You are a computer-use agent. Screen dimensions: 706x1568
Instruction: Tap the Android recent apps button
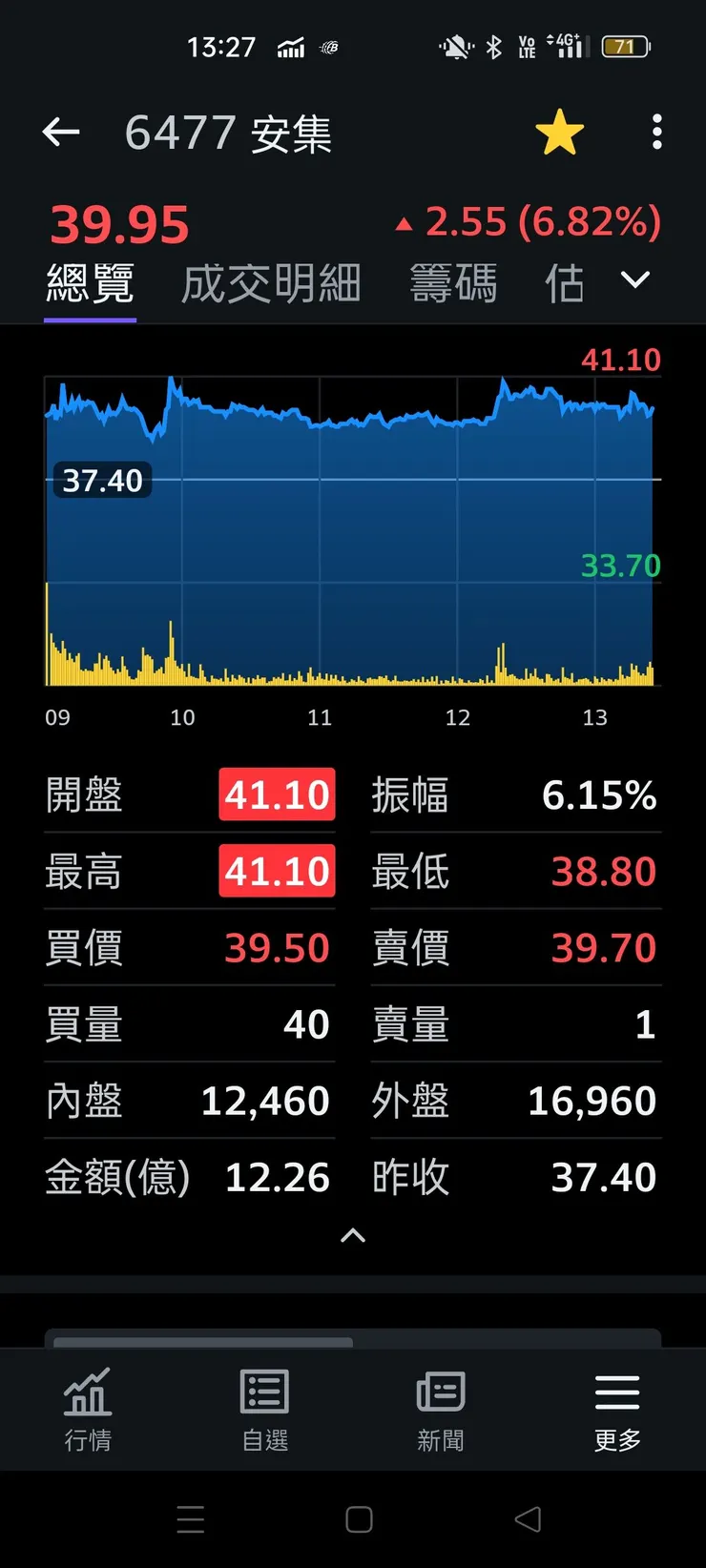click(191, 1519)
